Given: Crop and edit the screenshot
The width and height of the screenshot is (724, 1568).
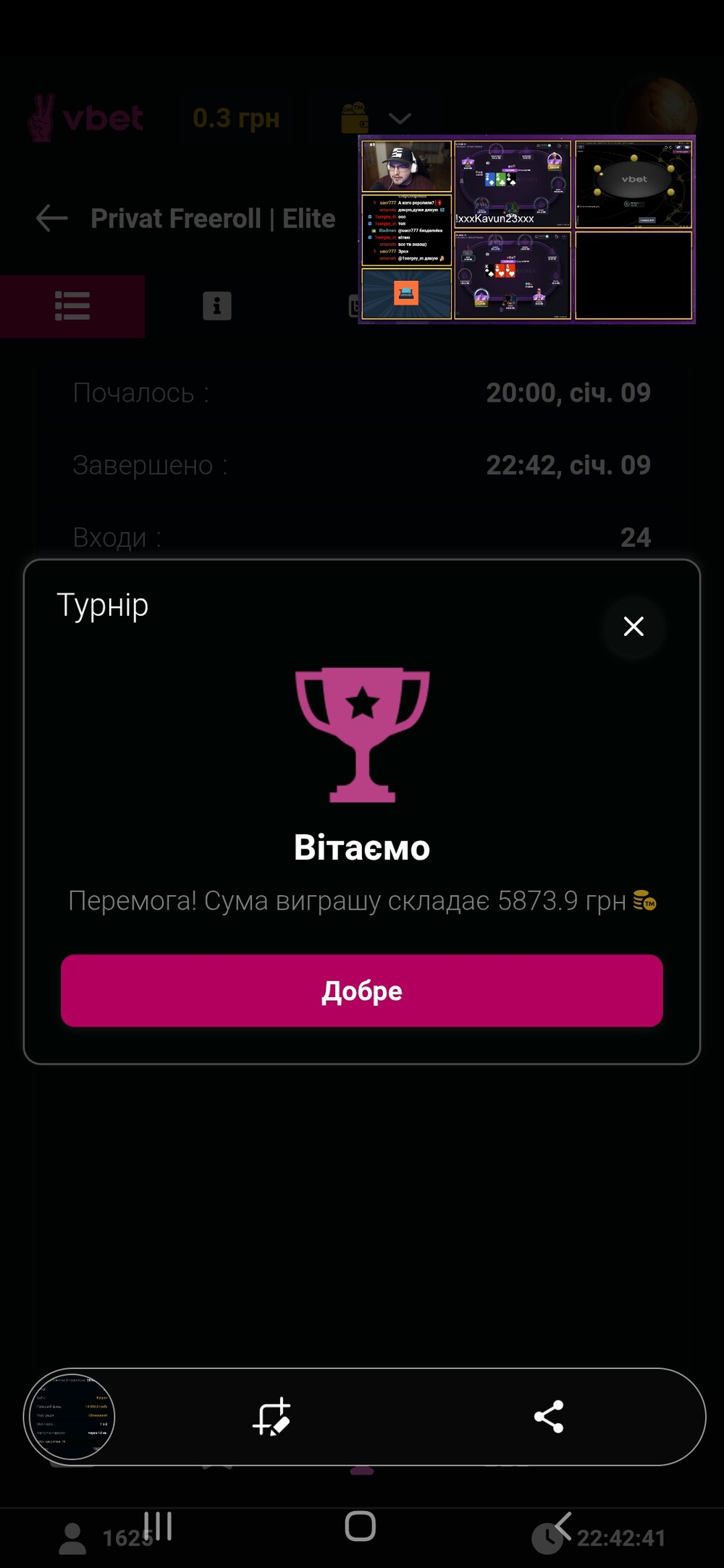Looking at the screenshot, I should click(272, 1417).
